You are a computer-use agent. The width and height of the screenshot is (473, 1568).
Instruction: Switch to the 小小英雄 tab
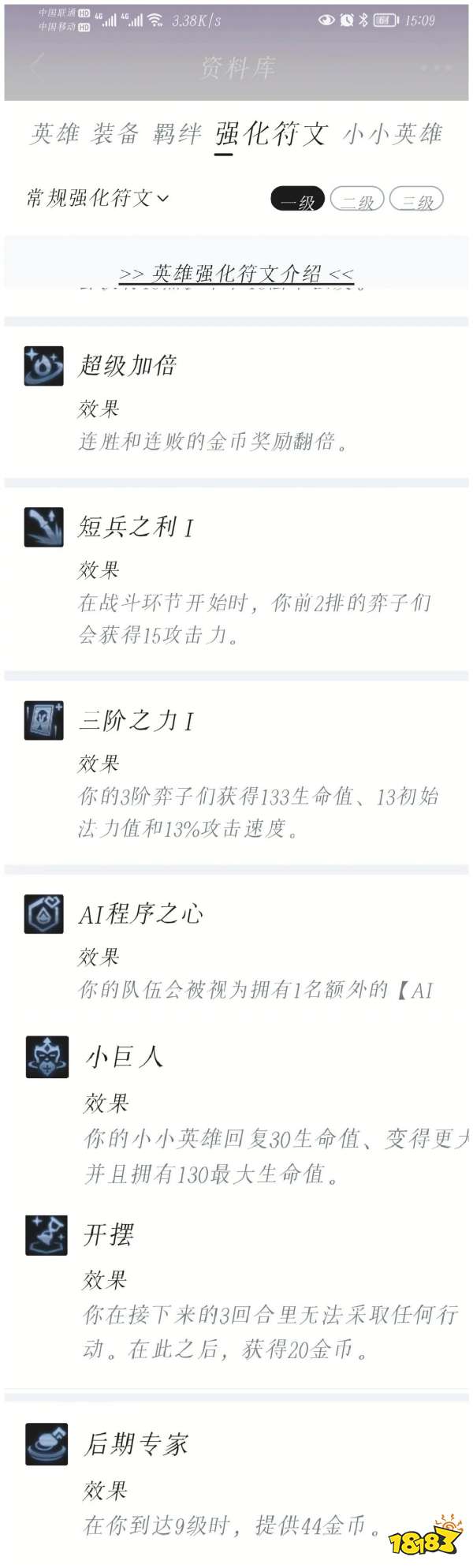coord(392,134)
